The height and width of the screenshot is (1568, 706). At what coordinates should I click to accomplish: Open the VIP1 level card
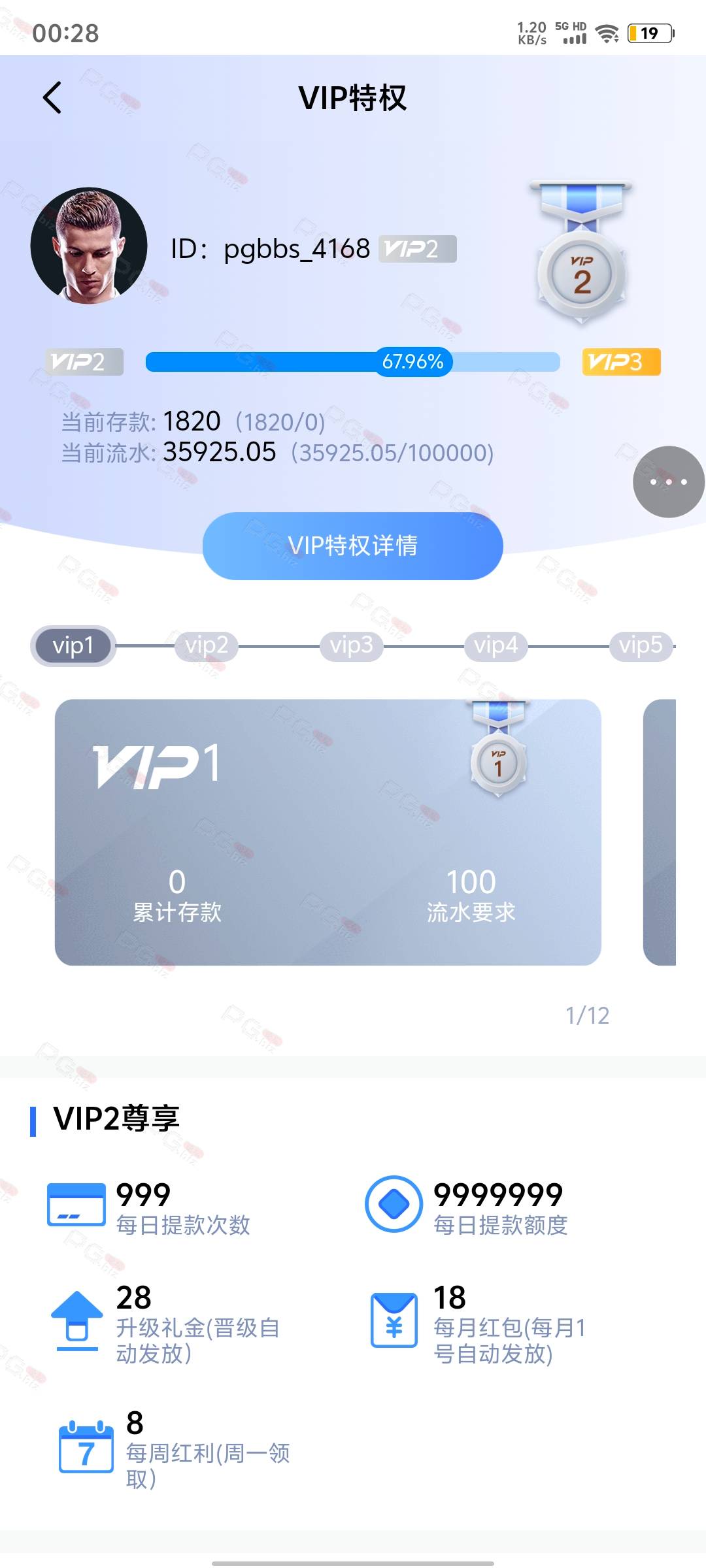tap(328, 832)
